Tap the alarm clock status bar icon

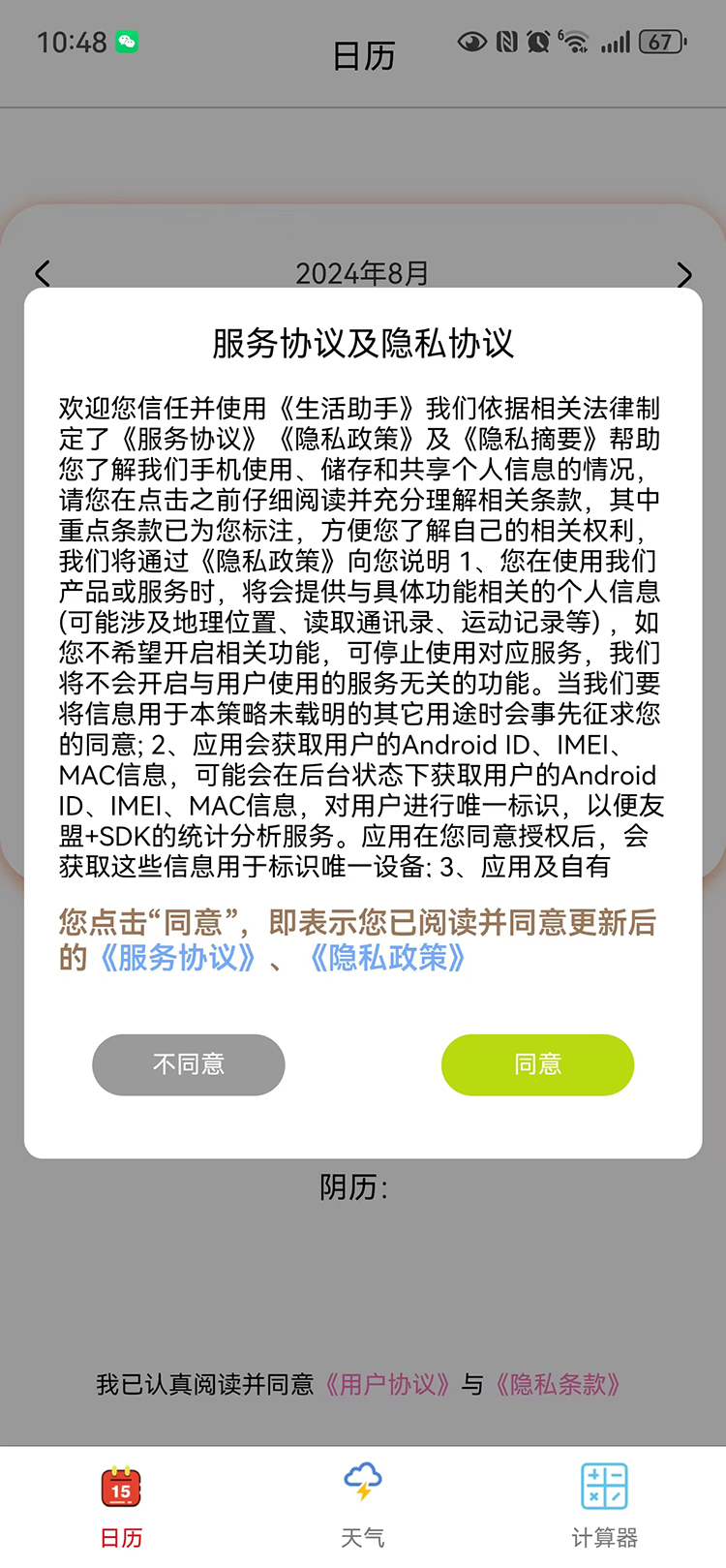point(539,42)
